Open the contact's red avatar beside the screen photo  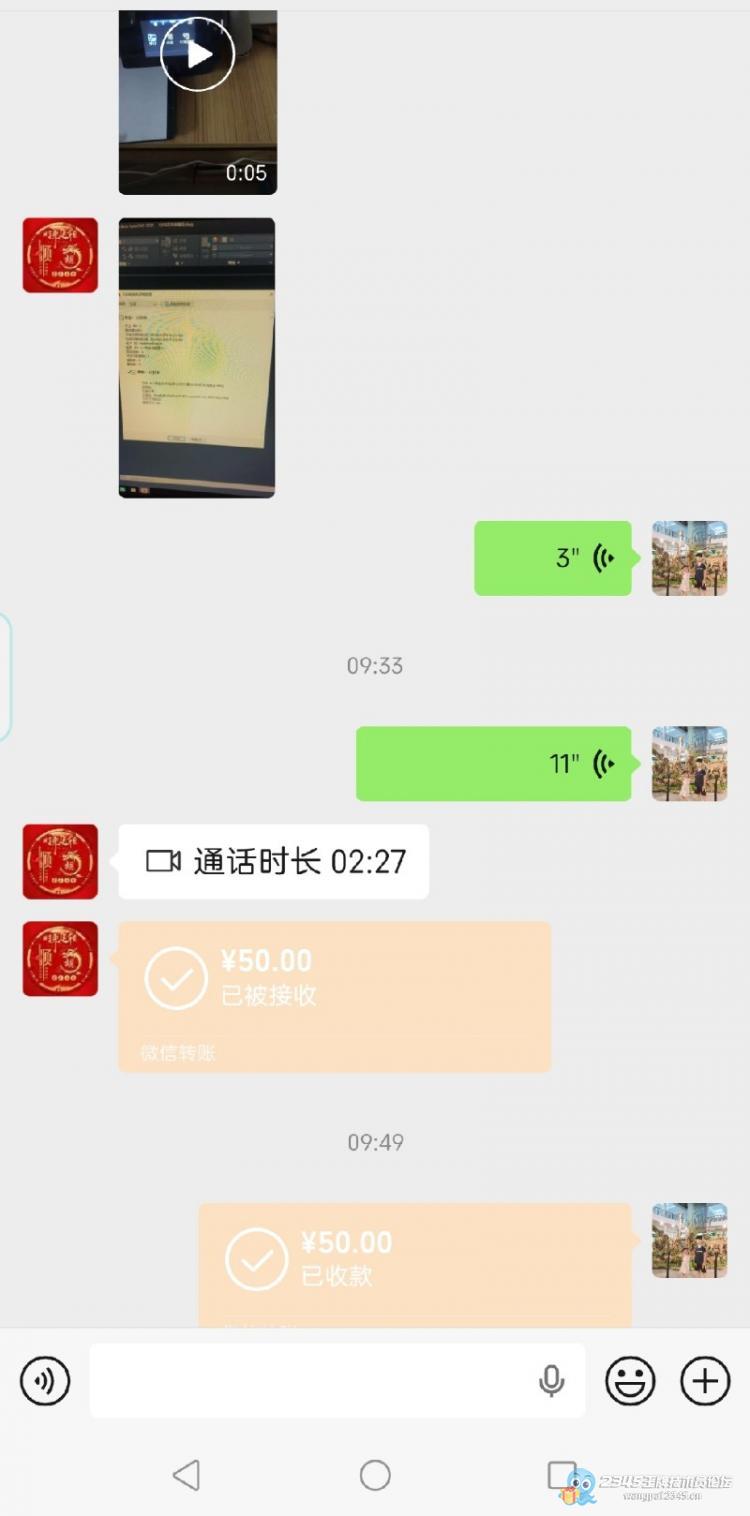coord(60,255)
